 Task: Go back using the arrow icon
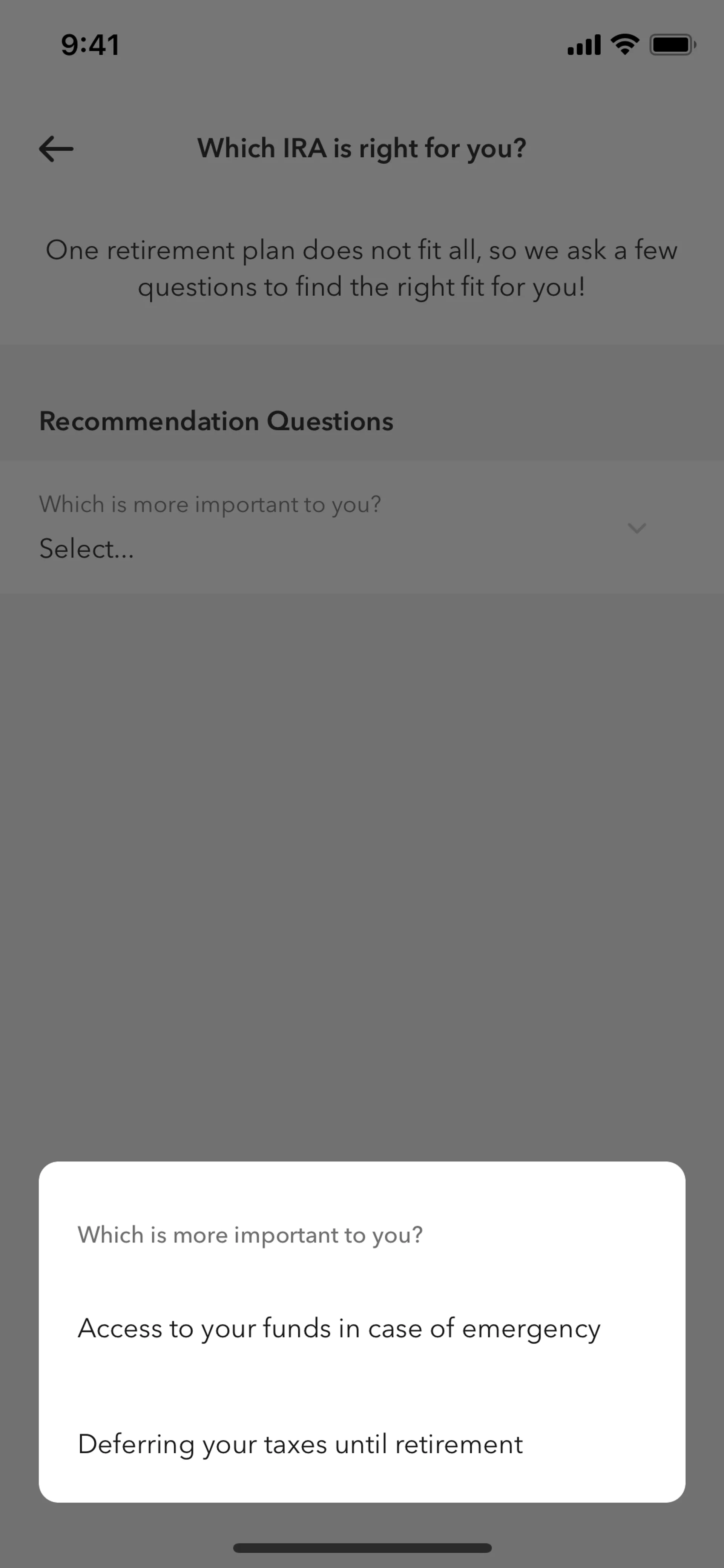[x=56, y=149]
